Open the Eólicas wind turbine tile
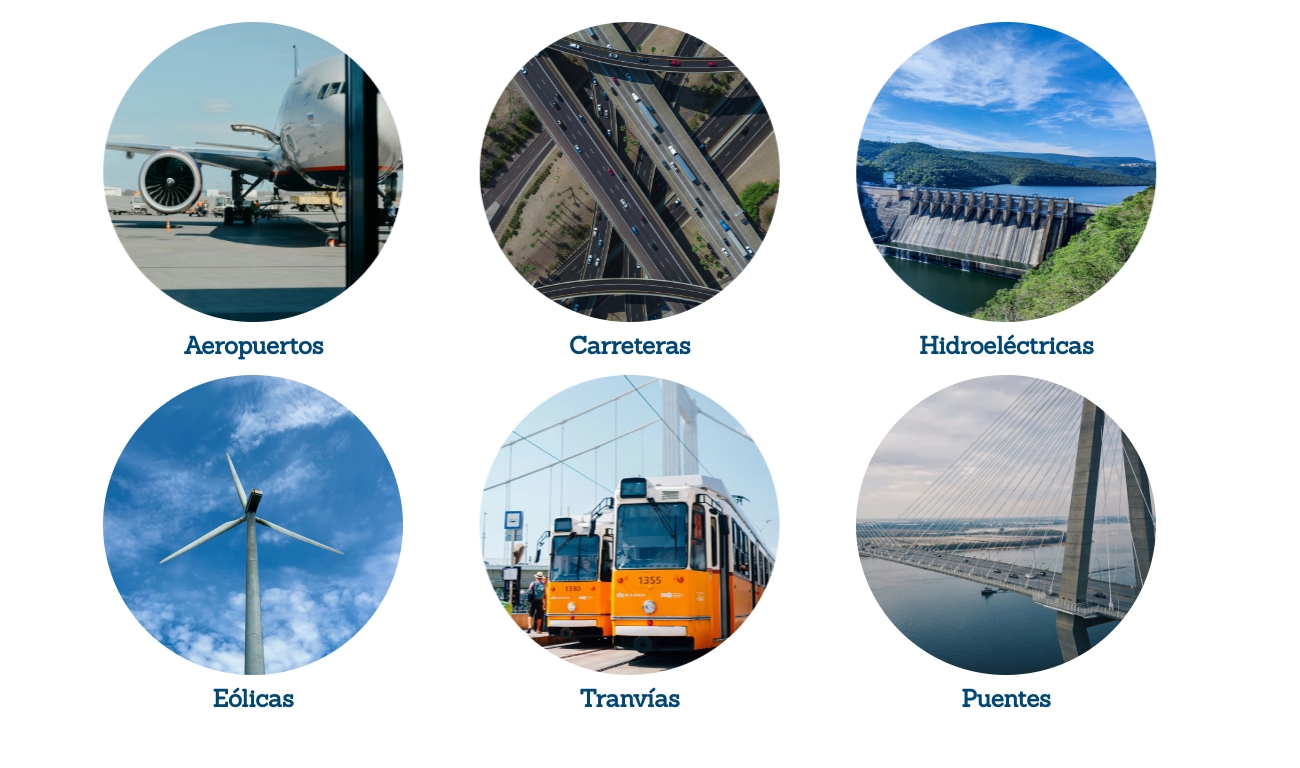The height and width of the screenshot is (768, 1300). click(x=253, y=525)
